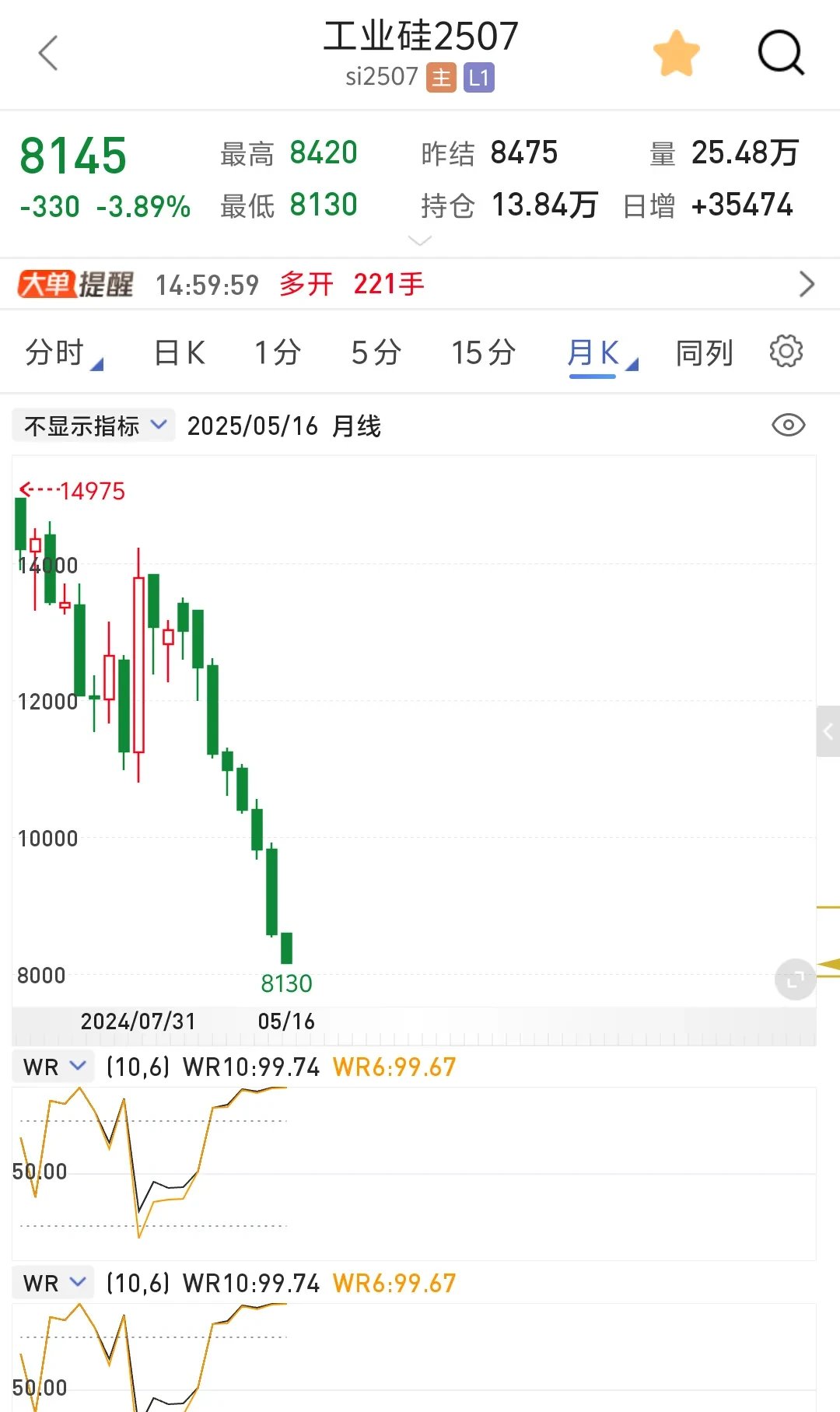Select the L1 market data badge
The width and height of the screenshot is (840, 1412).
tap(481, 77)
